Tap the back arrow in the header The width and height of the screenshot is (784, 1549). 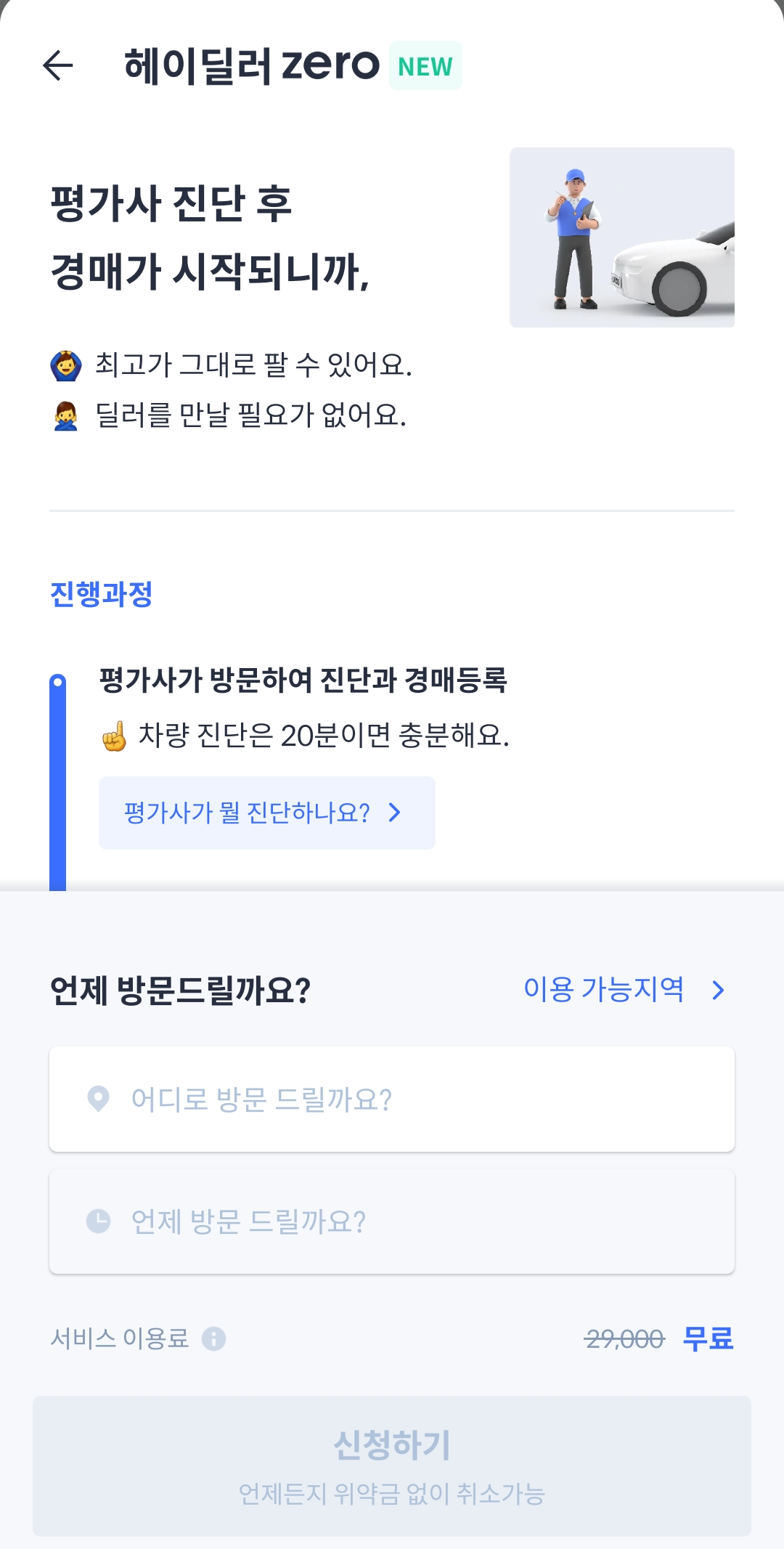[59, 66]
